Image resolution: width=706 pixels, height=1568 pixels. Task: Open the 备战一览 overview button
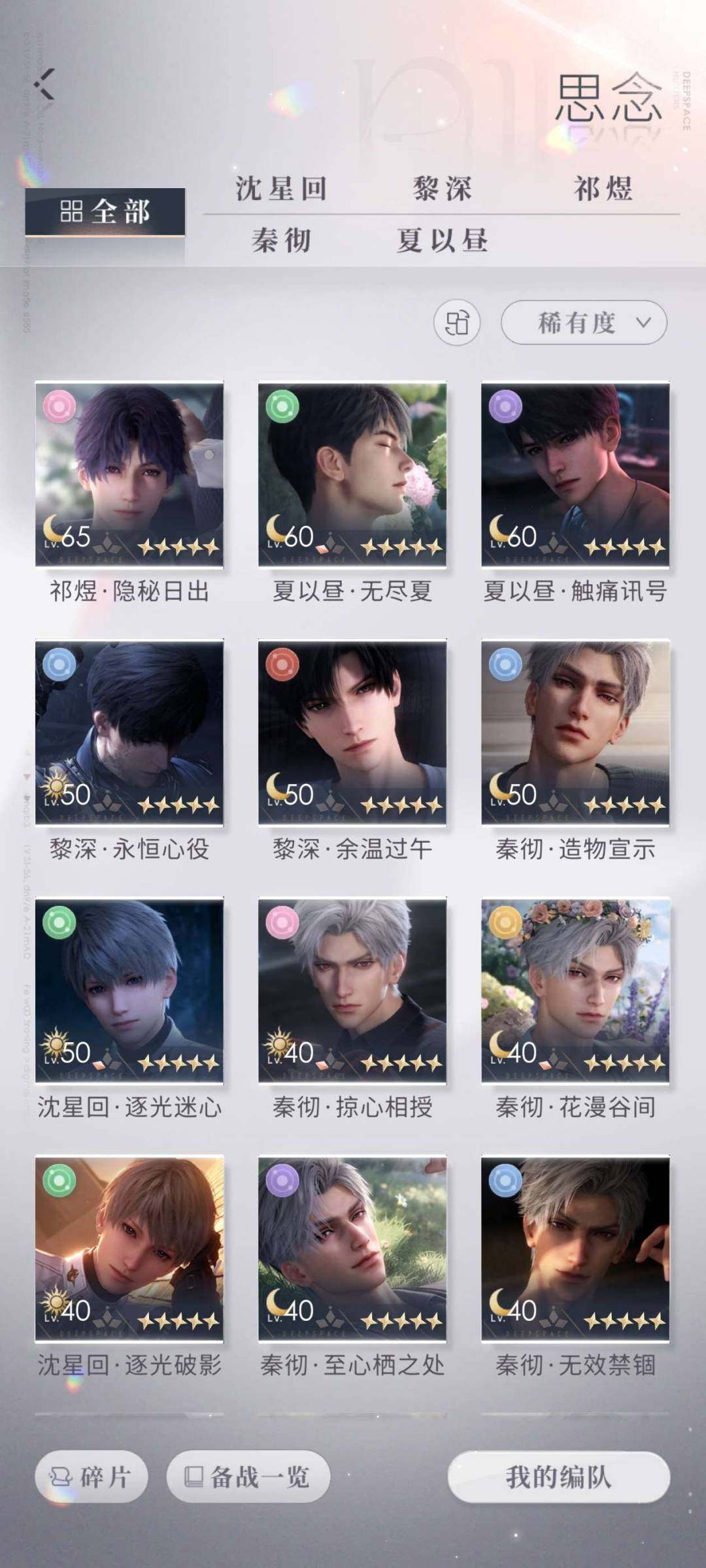[248, 1477]
